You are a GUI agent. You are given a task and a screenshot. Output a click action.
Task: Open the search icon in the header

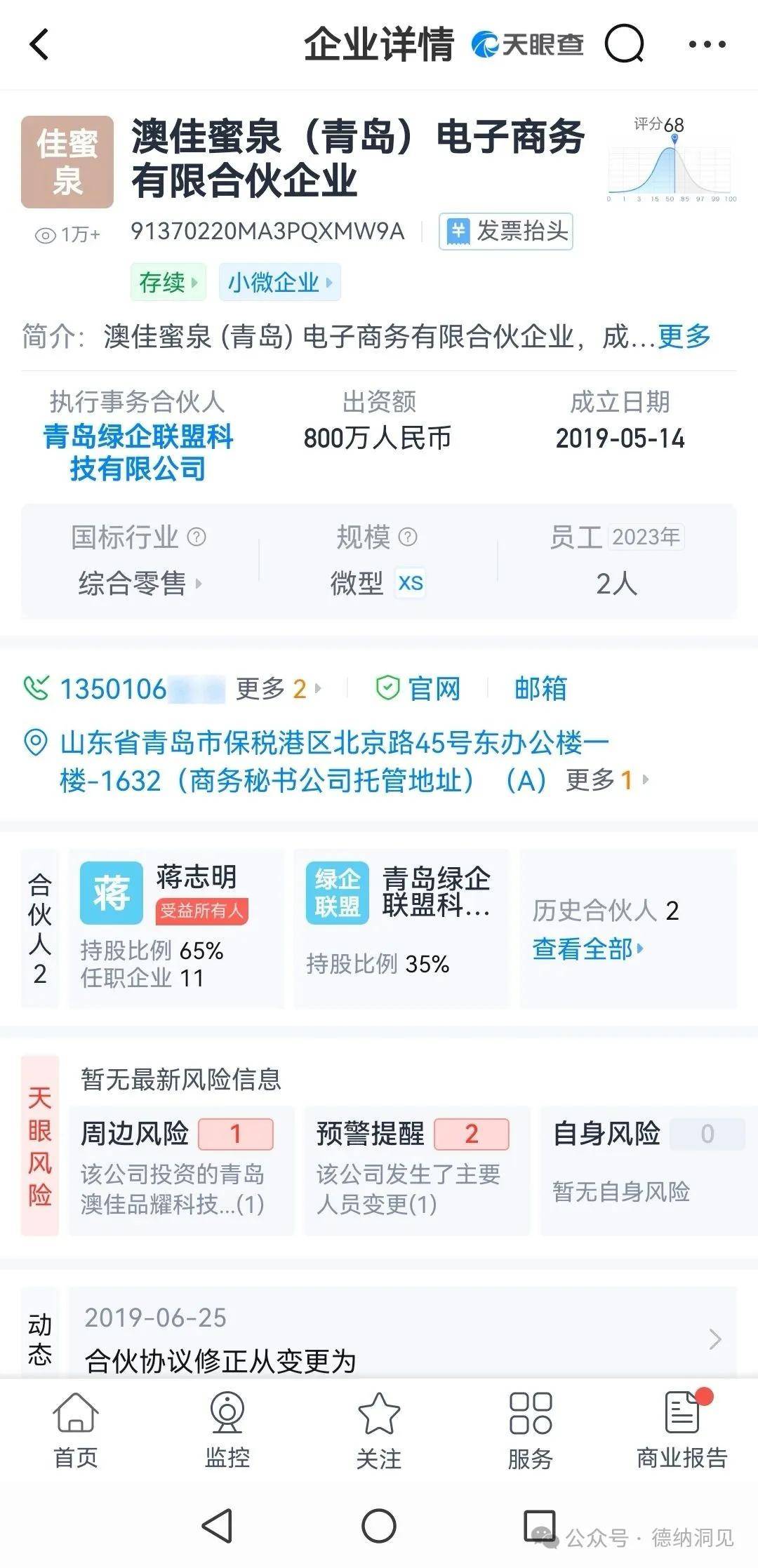(x=624, y=44)
